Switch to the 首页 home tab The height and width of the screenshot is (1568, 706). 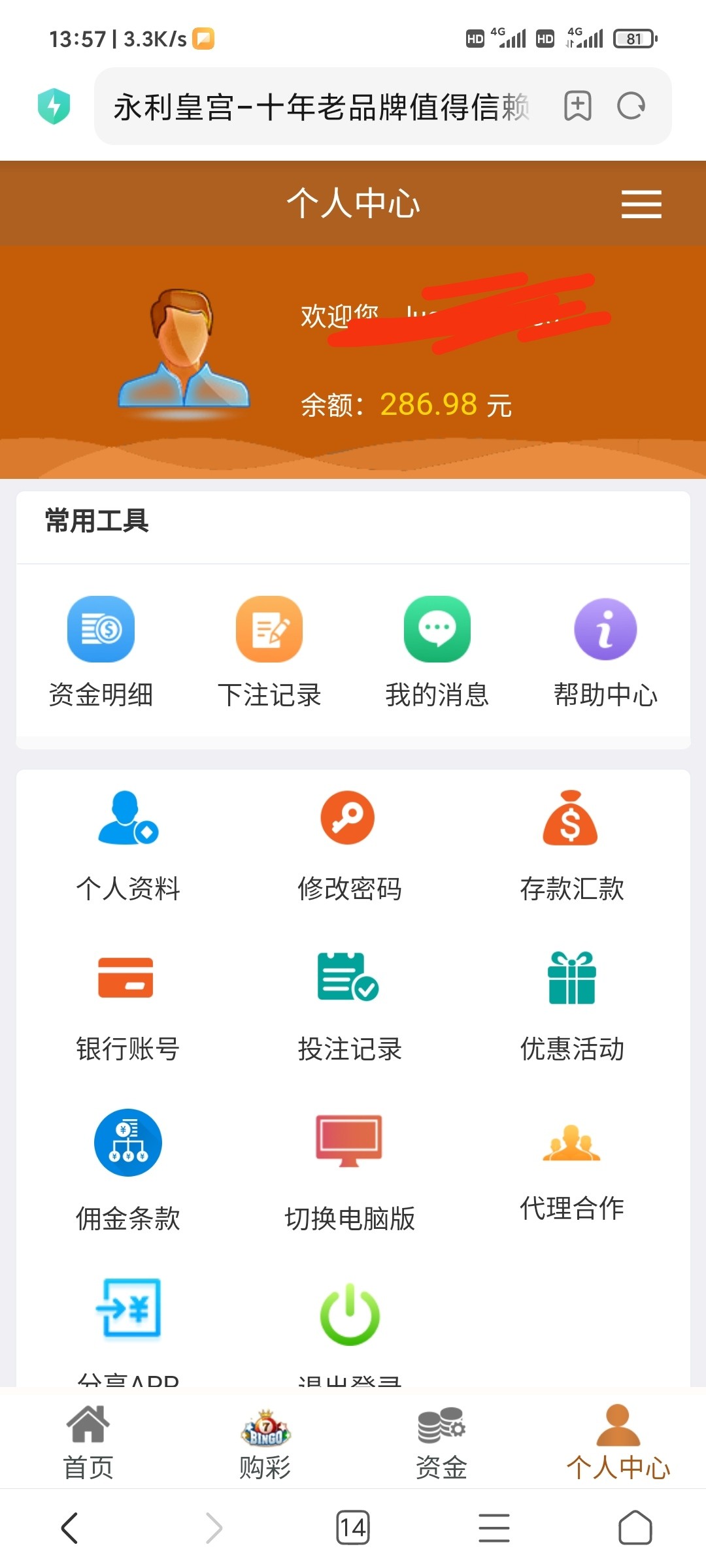[x=88, y=1441]
